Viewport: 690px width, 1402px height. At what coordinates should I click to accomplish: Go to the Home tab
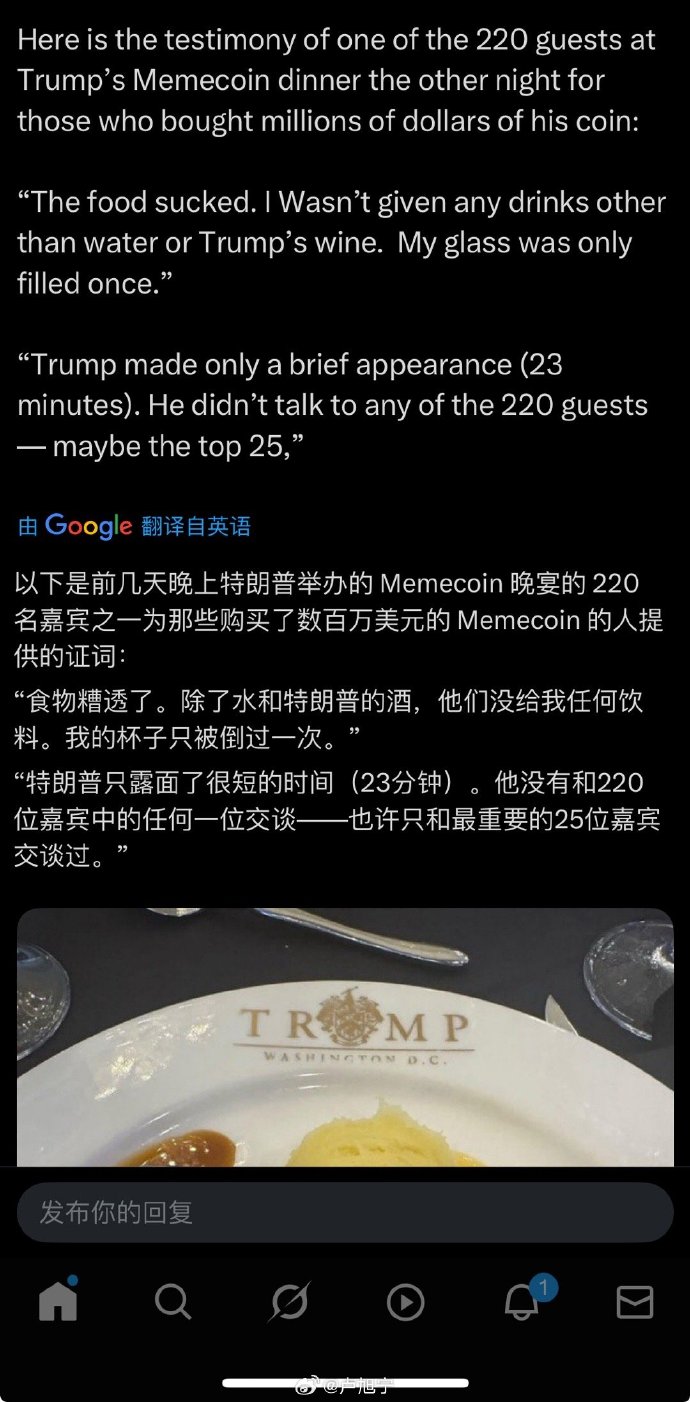(x=58, y=1302)
